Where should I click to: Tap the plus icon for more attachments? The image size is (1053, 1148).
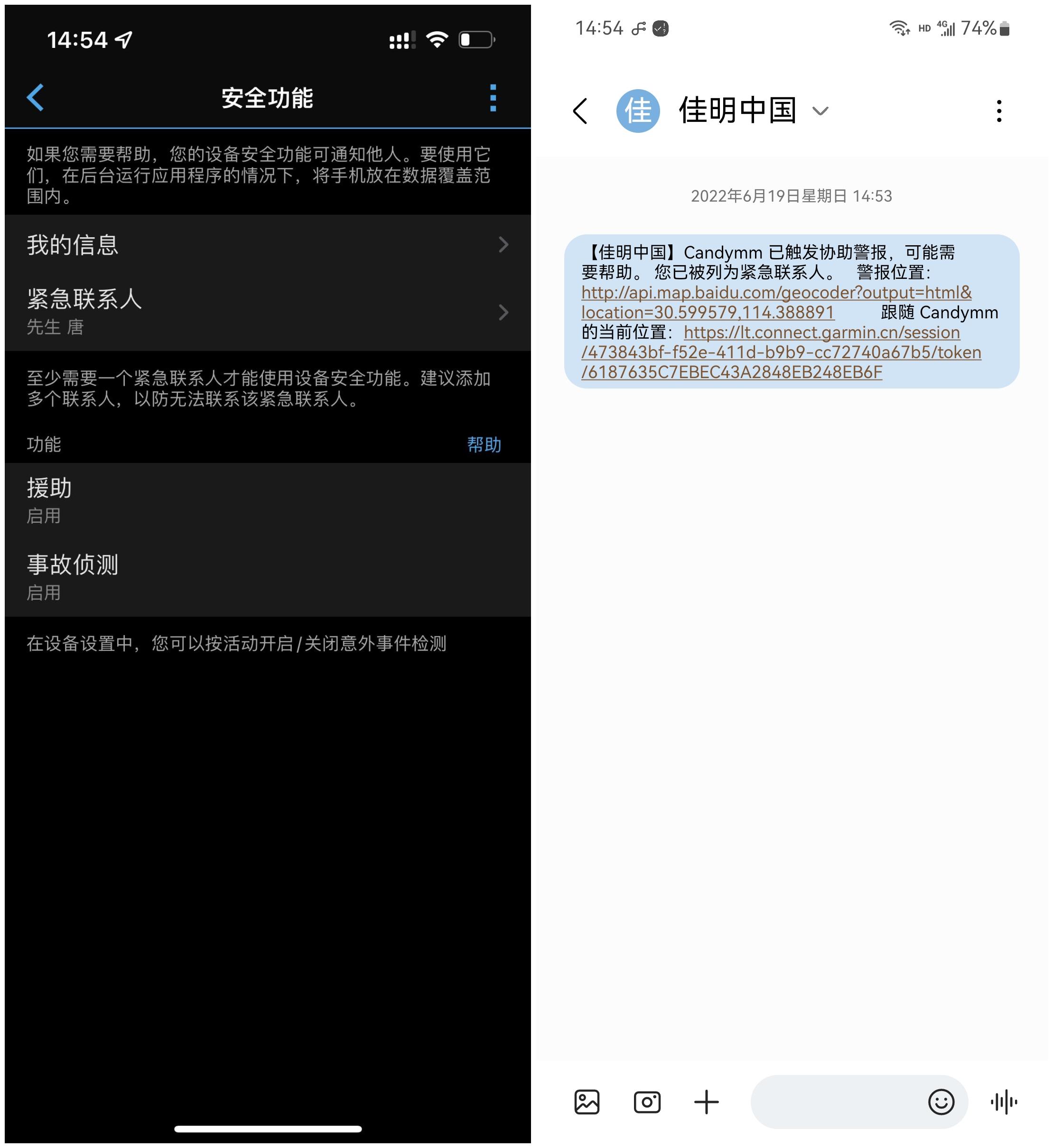706,1102
